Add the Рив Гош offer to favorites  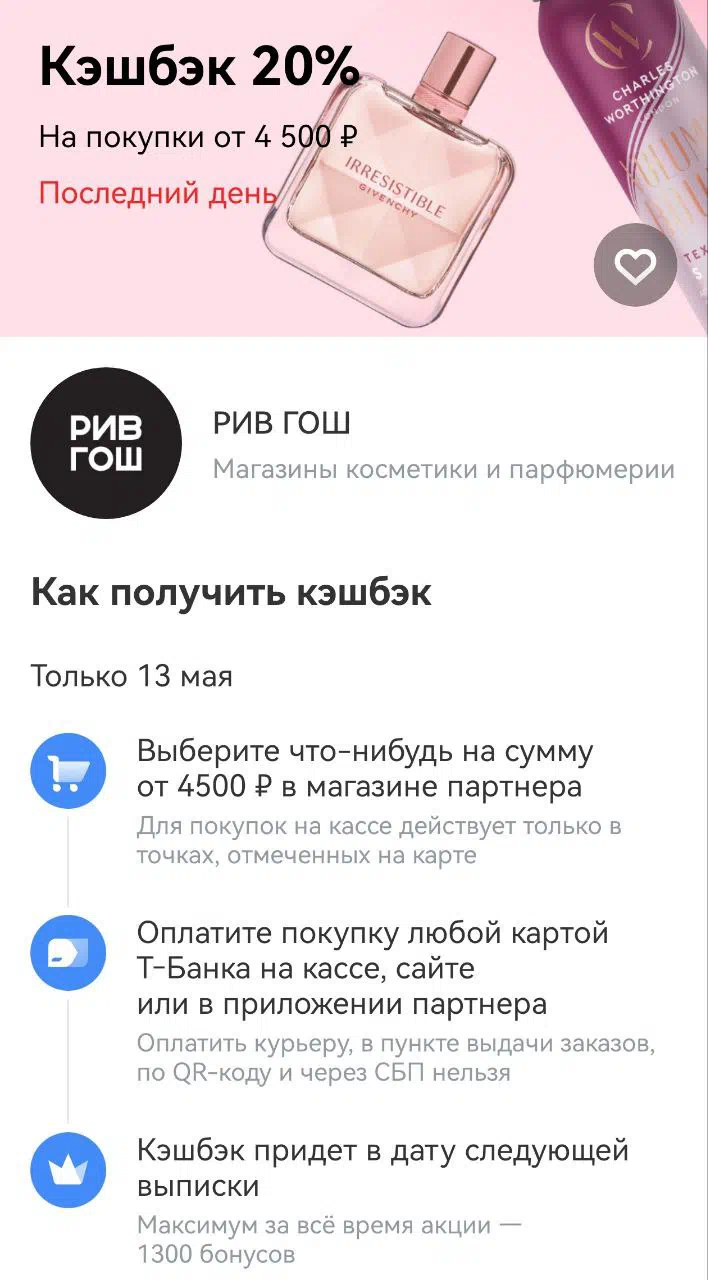635,265
